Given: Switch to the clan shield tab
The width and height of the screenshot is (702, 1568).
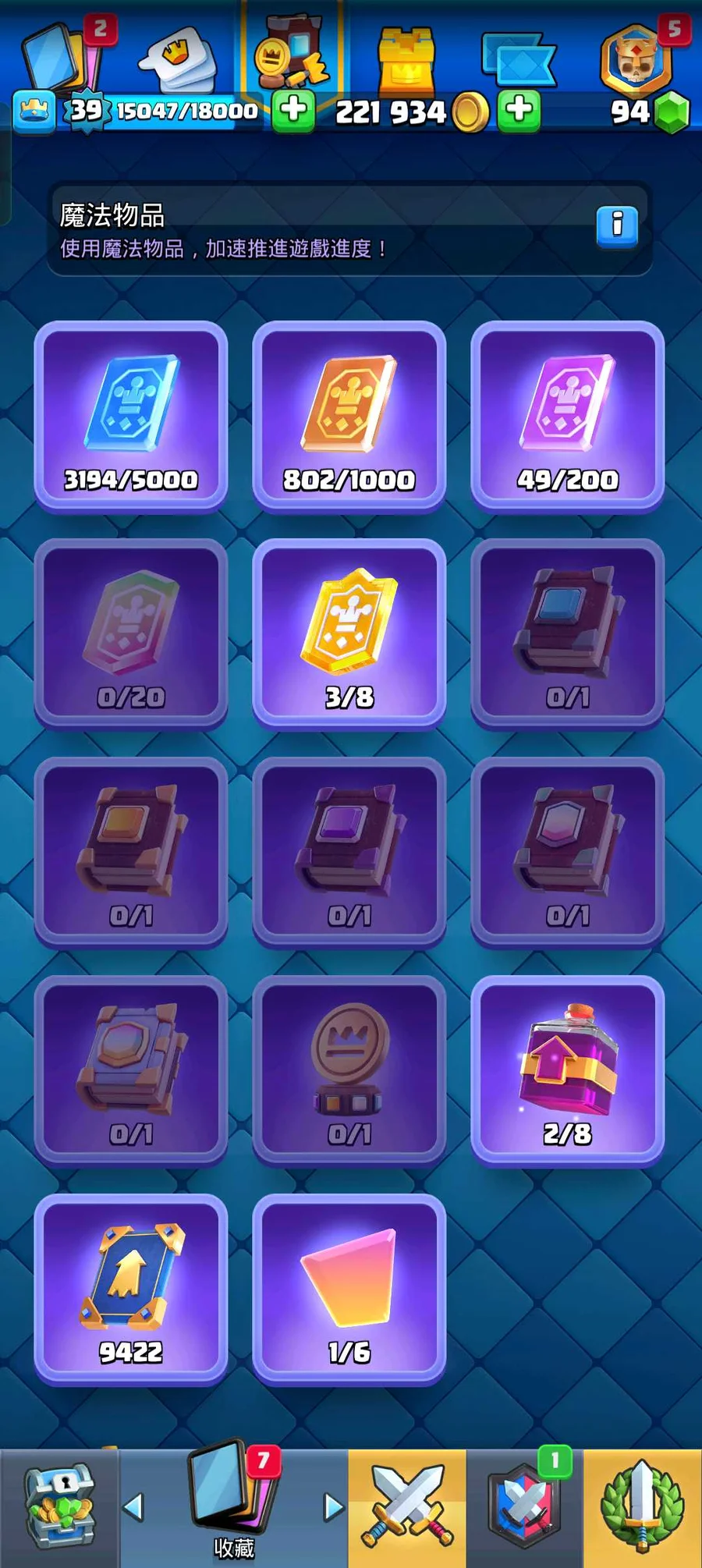Looking at the screenshot, I should pyautogui.click(x=524, y=1507).
